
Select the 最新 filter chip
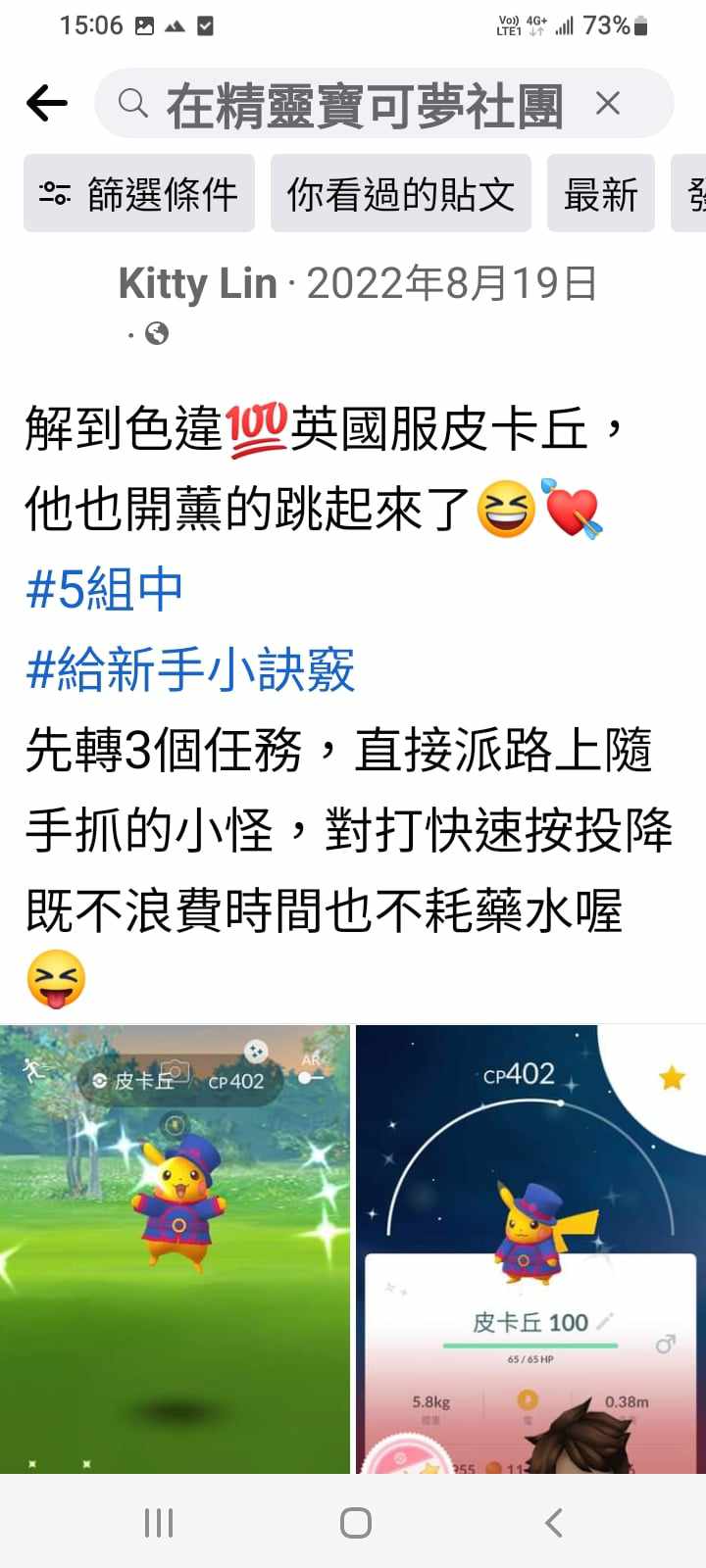coord(600,194)
